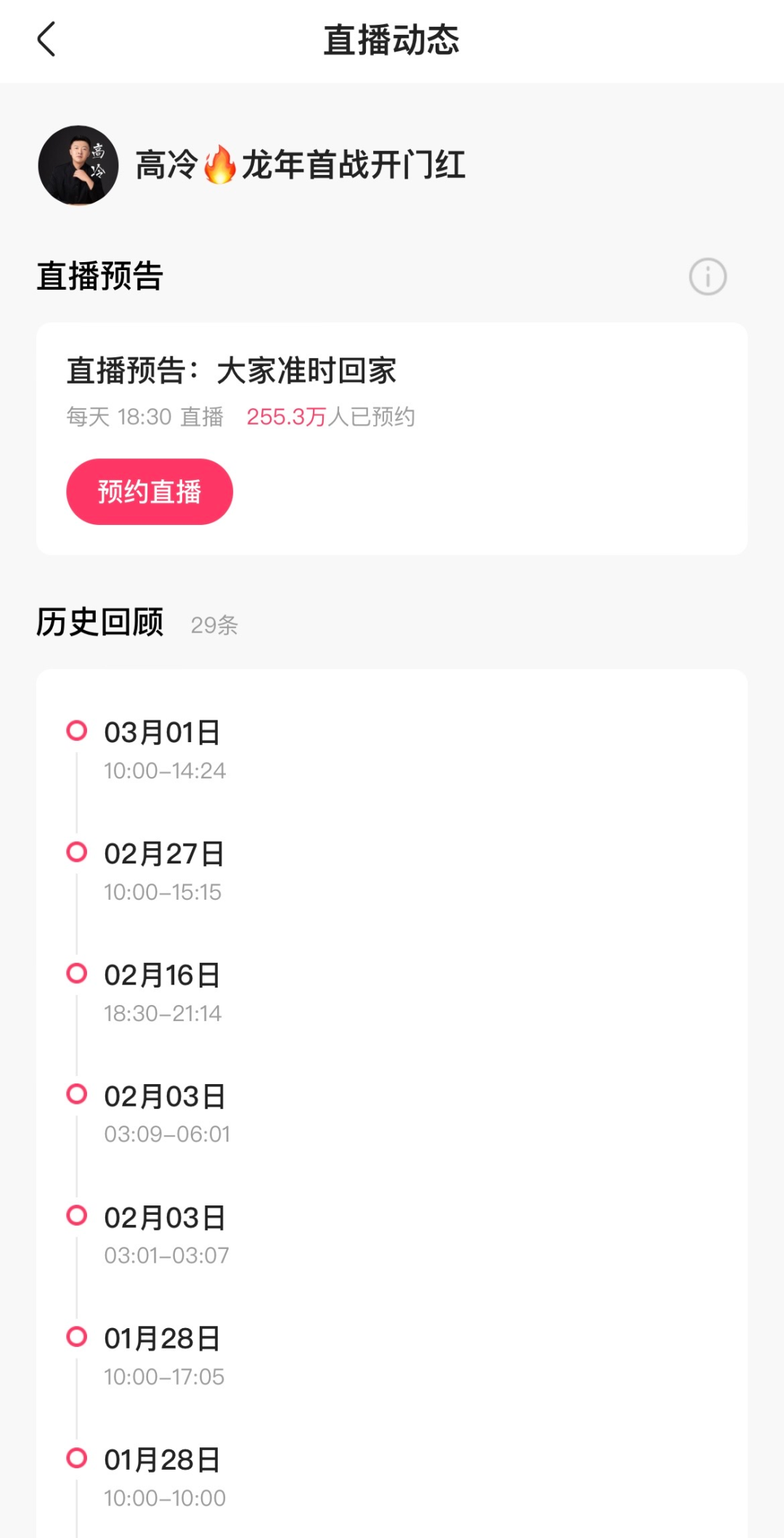Open the 03月01日 live replay entry
The image size is (784, 1538).
[x=163, y=749]
